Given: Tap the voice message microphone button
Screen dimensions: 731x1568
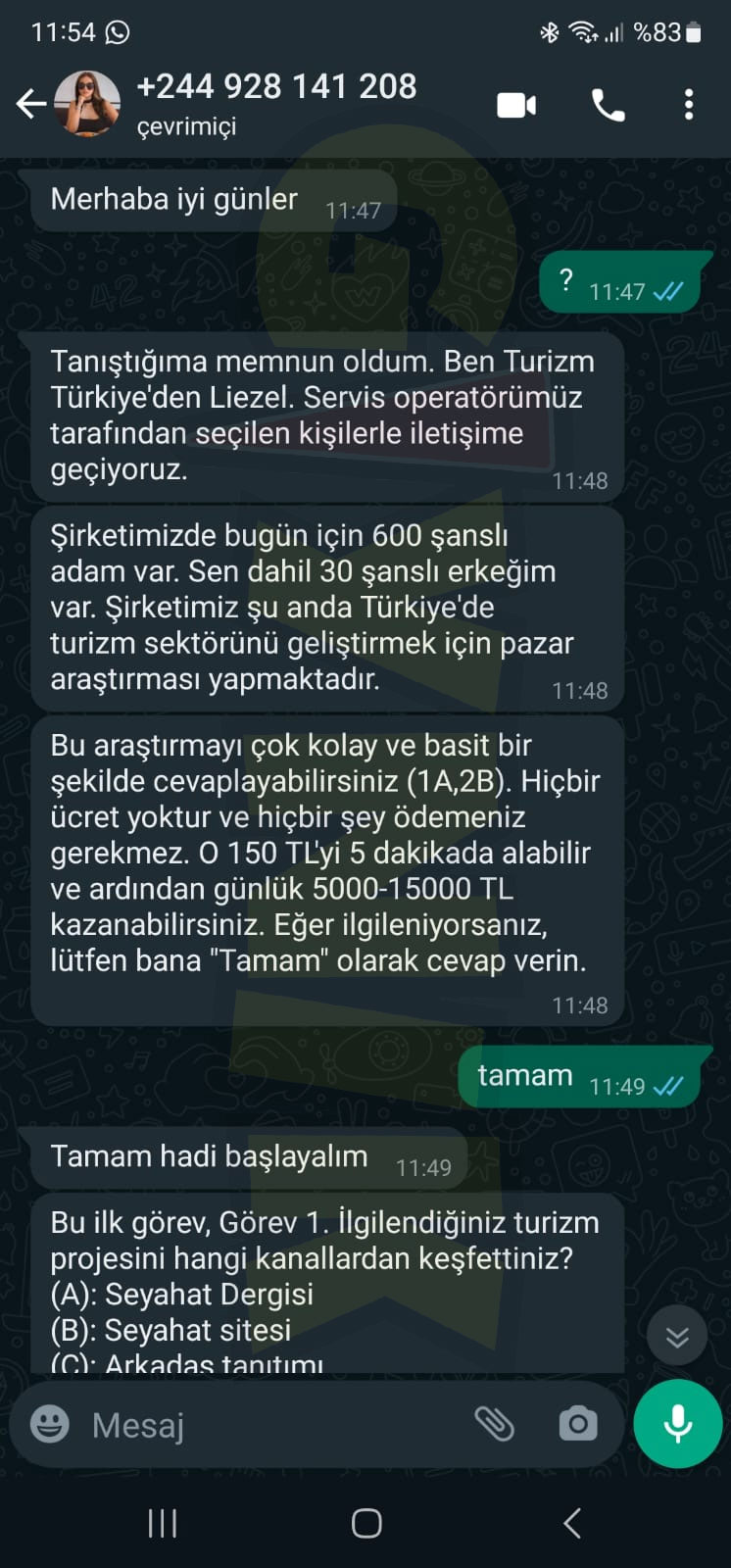Looking at the screenshot, I should click(x=678, y=1424).
